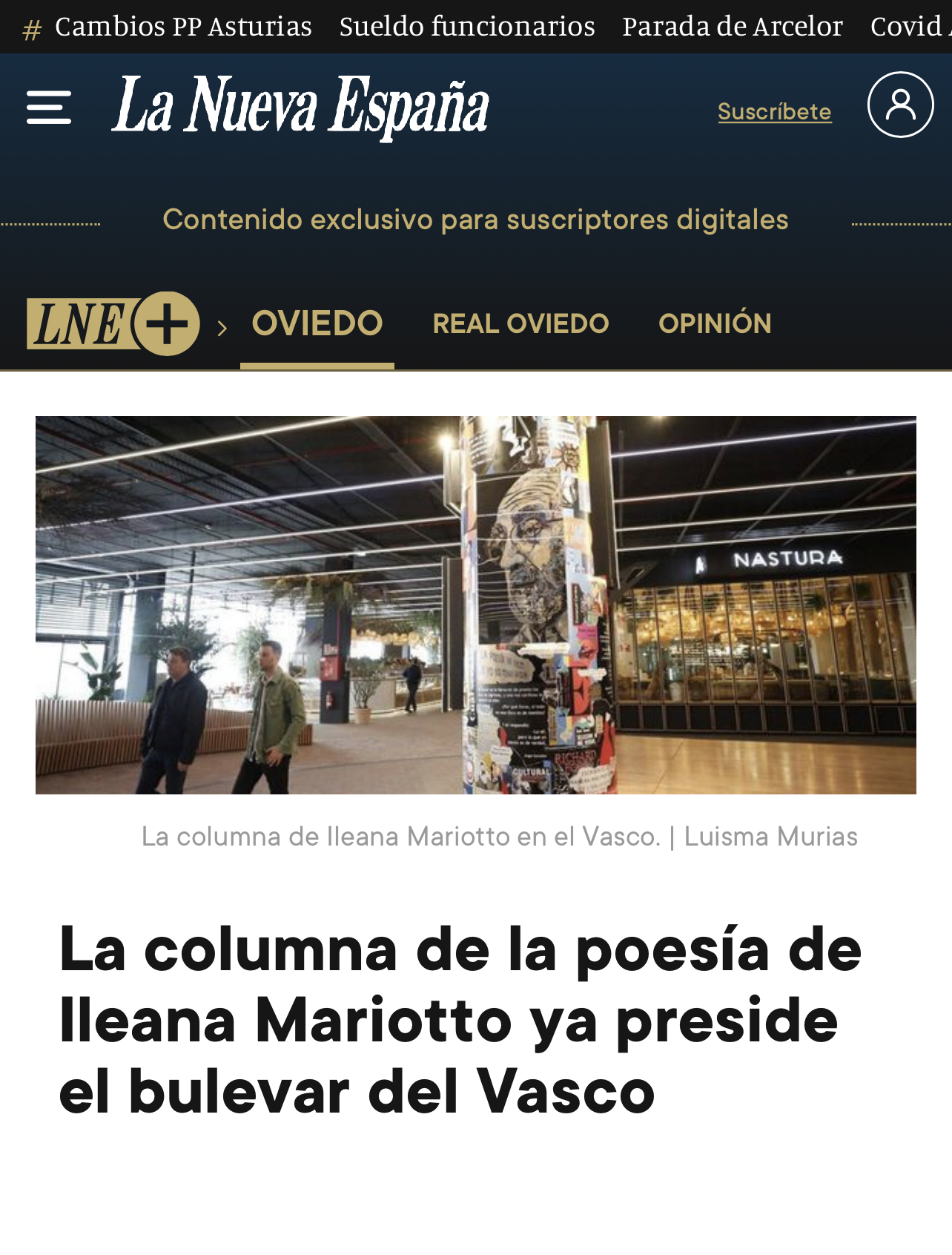
Task: Switch to the Oviedo section
Action: click(x=317, y=323)
